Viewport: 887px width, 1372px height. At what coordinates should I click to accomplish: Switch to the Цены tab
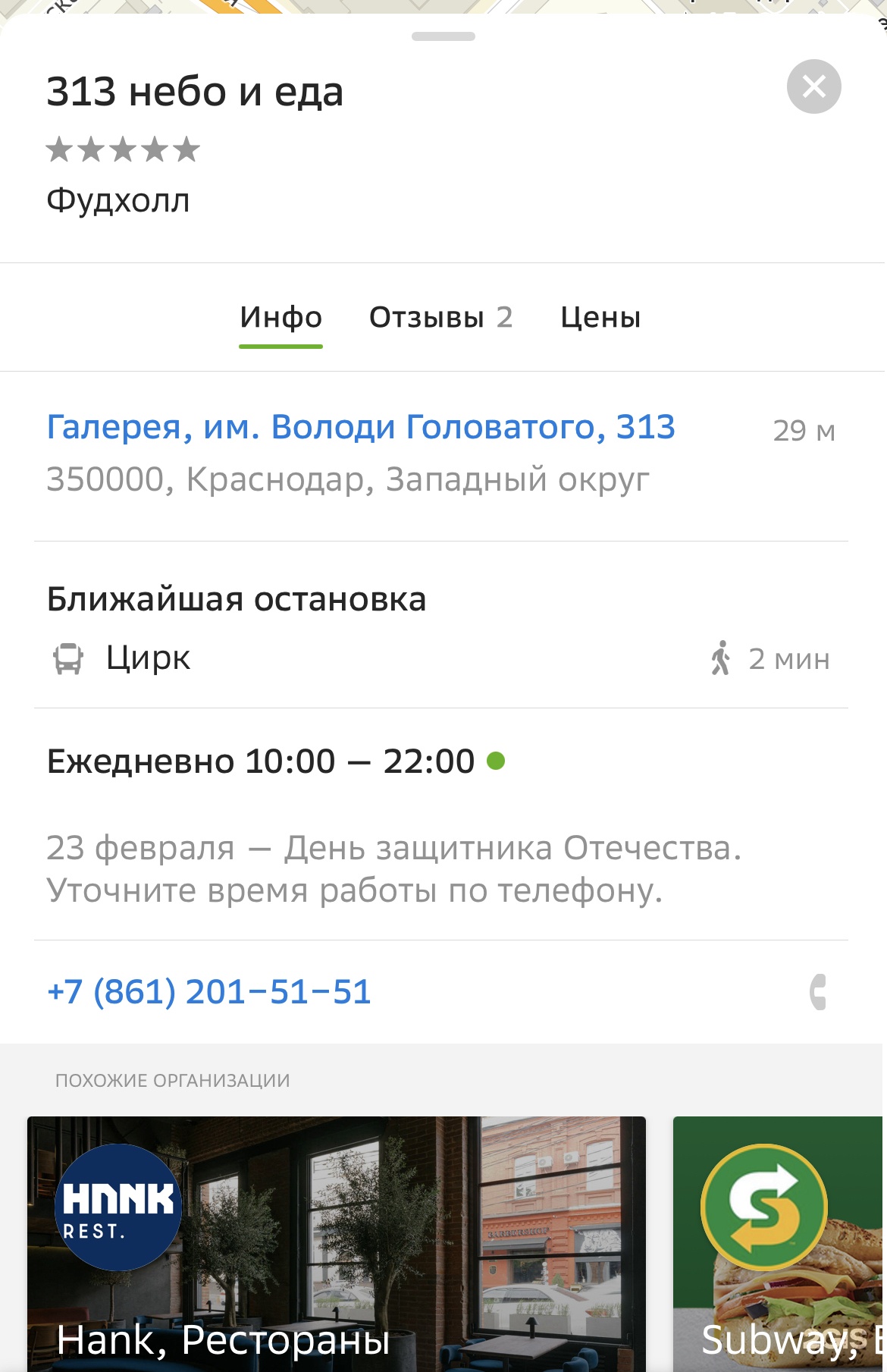pos(600,318)
